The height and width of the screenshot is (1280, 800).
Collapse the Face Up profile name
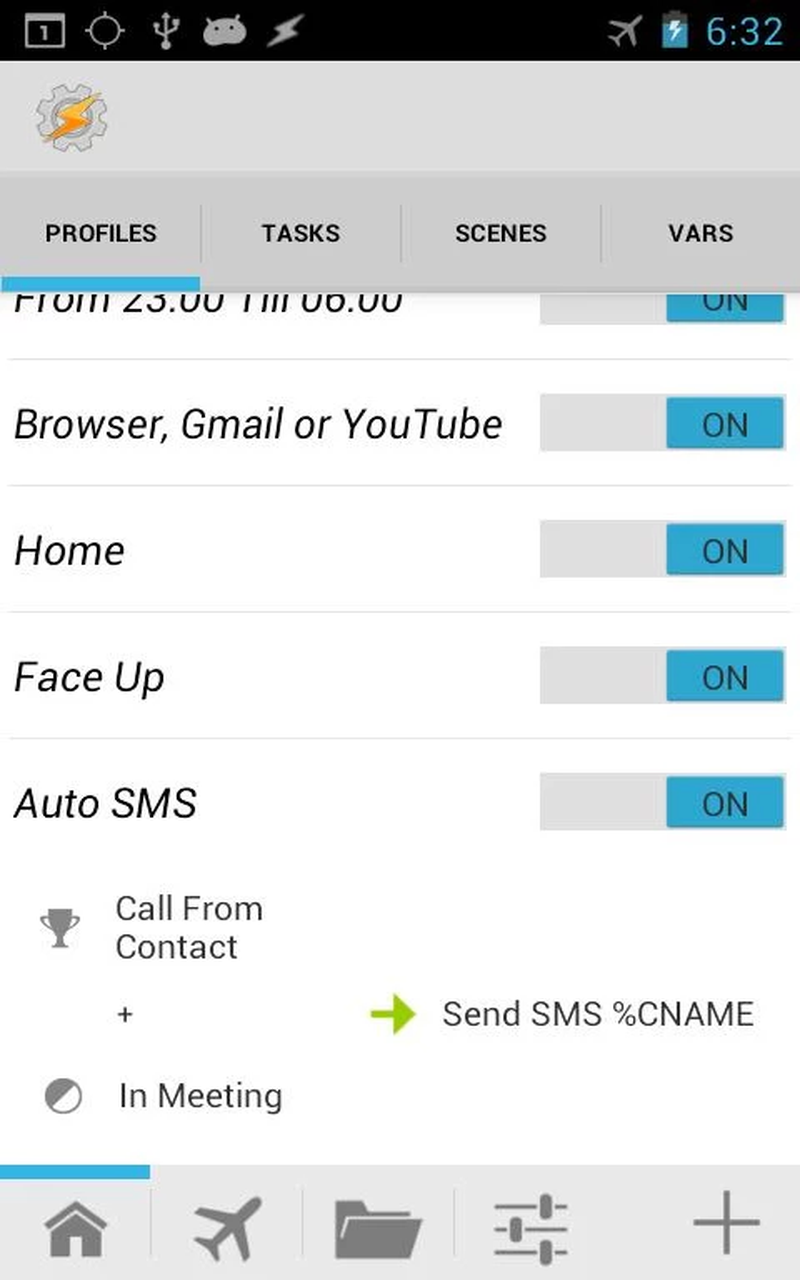(90, 678)
